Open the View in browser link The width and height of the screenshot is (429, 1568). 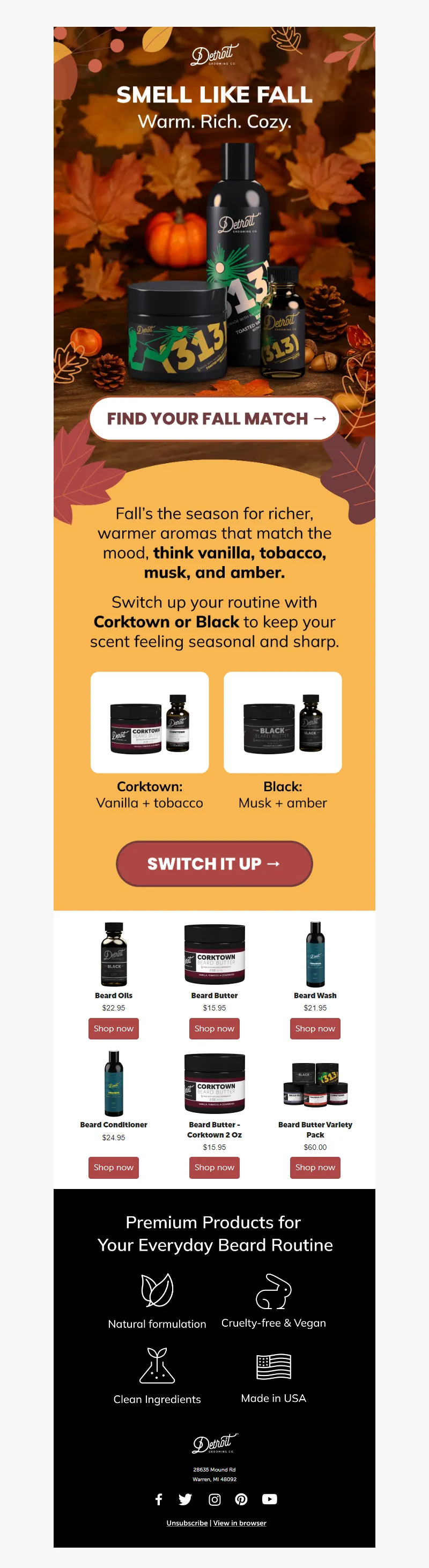[x=240, y=1523]
